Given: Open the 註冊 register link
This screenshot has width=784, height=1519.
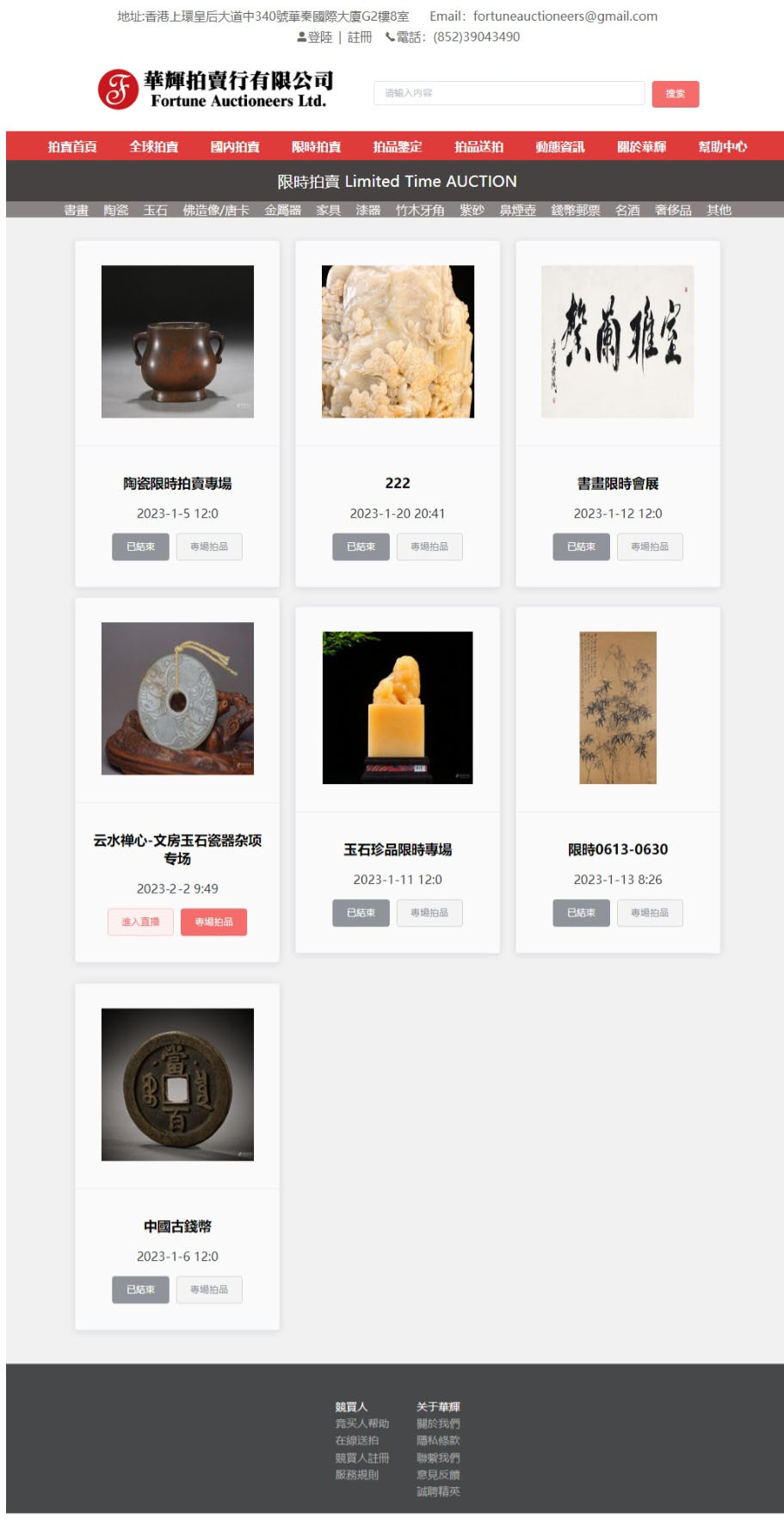Looking at the screenshot, I should click(x=360, y=37).
